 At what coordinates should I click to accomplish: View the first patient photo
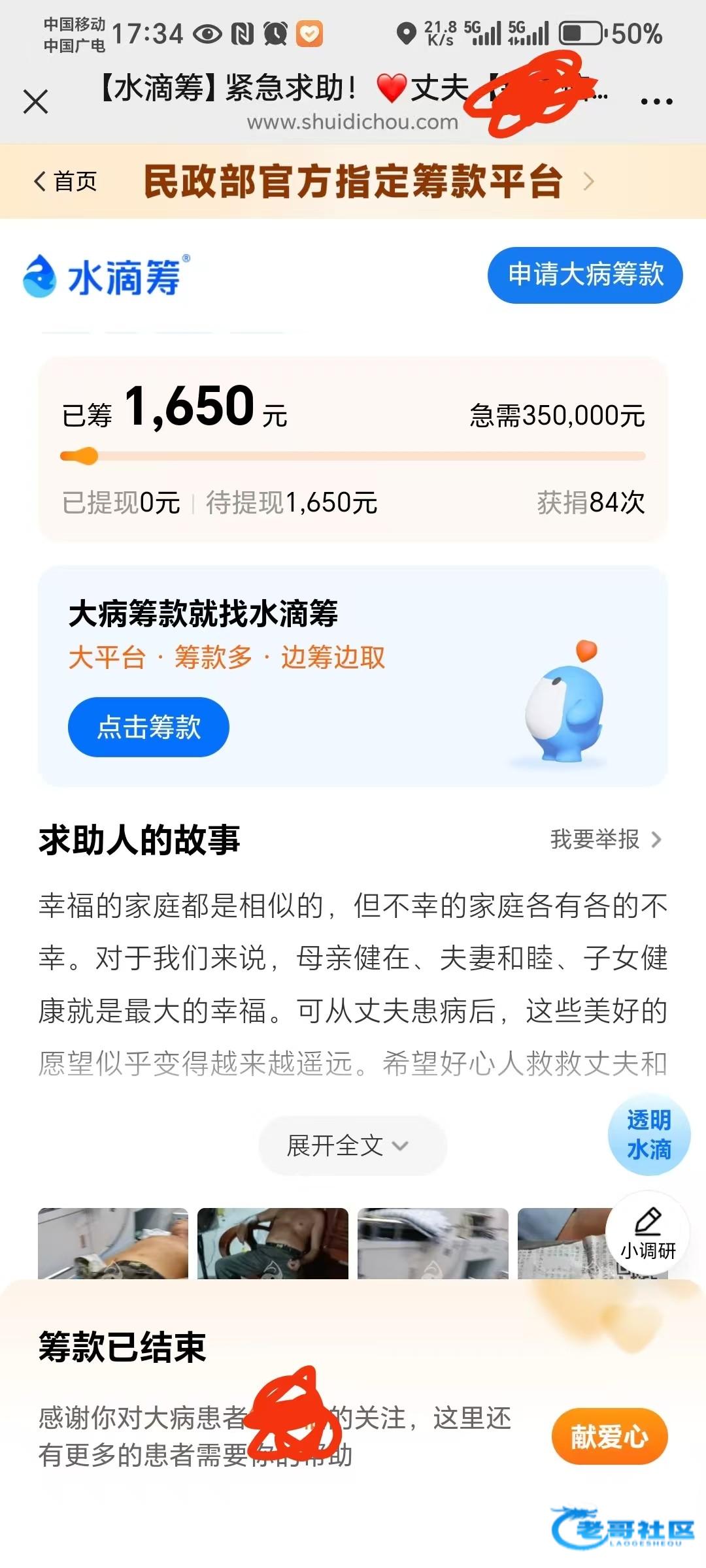tap(113, 1243)
